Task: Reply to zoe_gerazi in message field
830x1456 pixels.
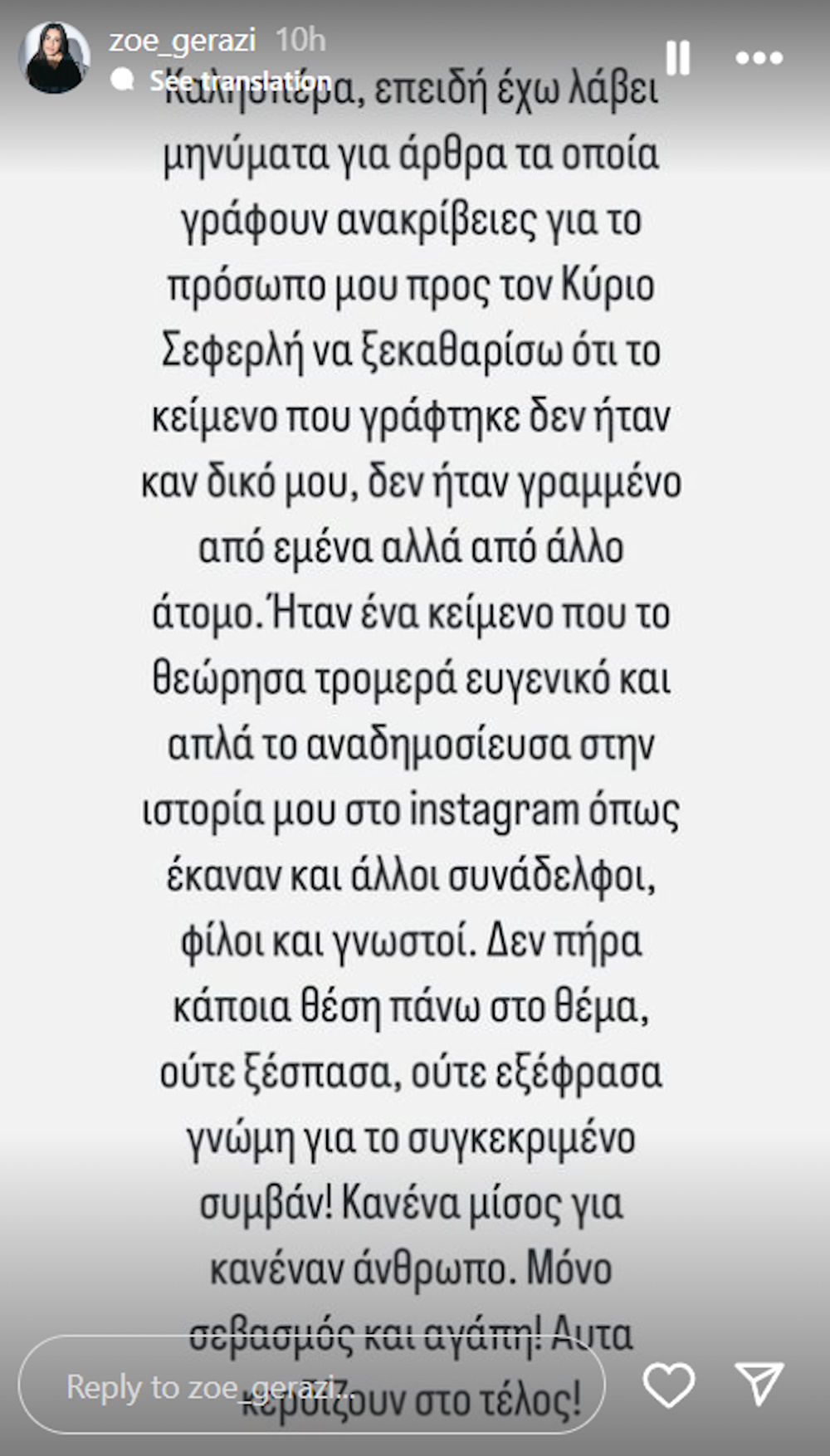Action: click(312, 1385)
